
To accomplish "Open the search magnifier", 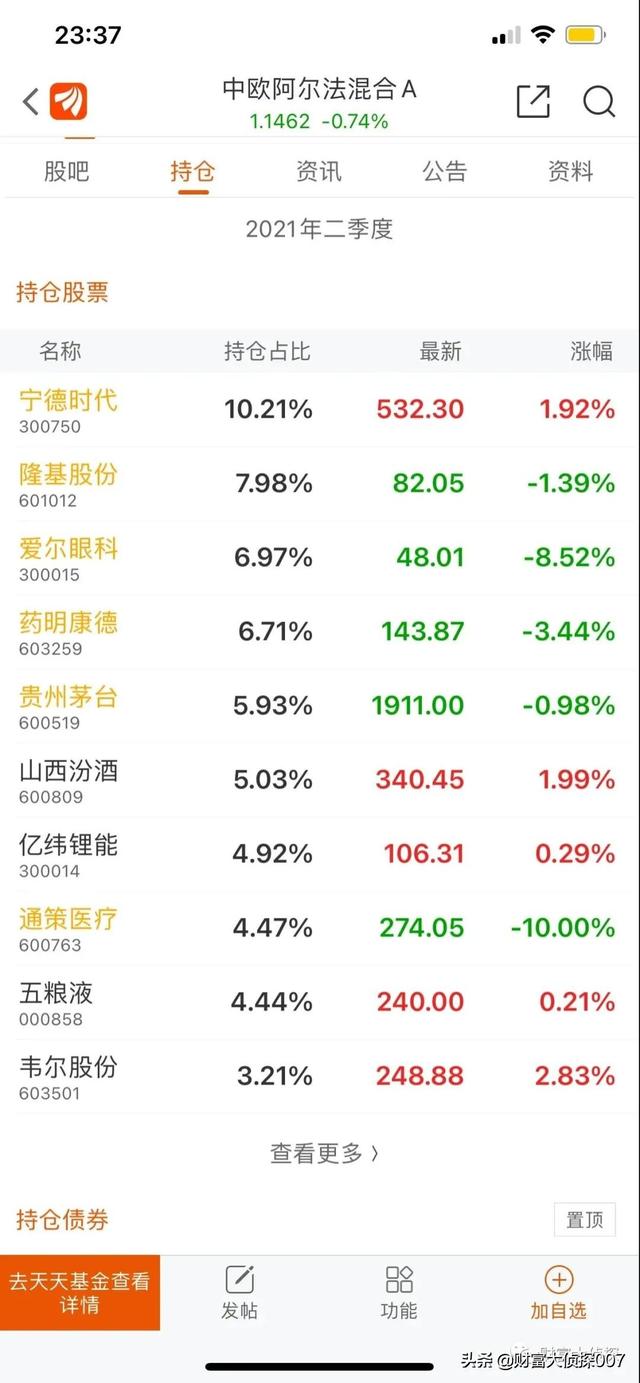I will click(599, 101).
